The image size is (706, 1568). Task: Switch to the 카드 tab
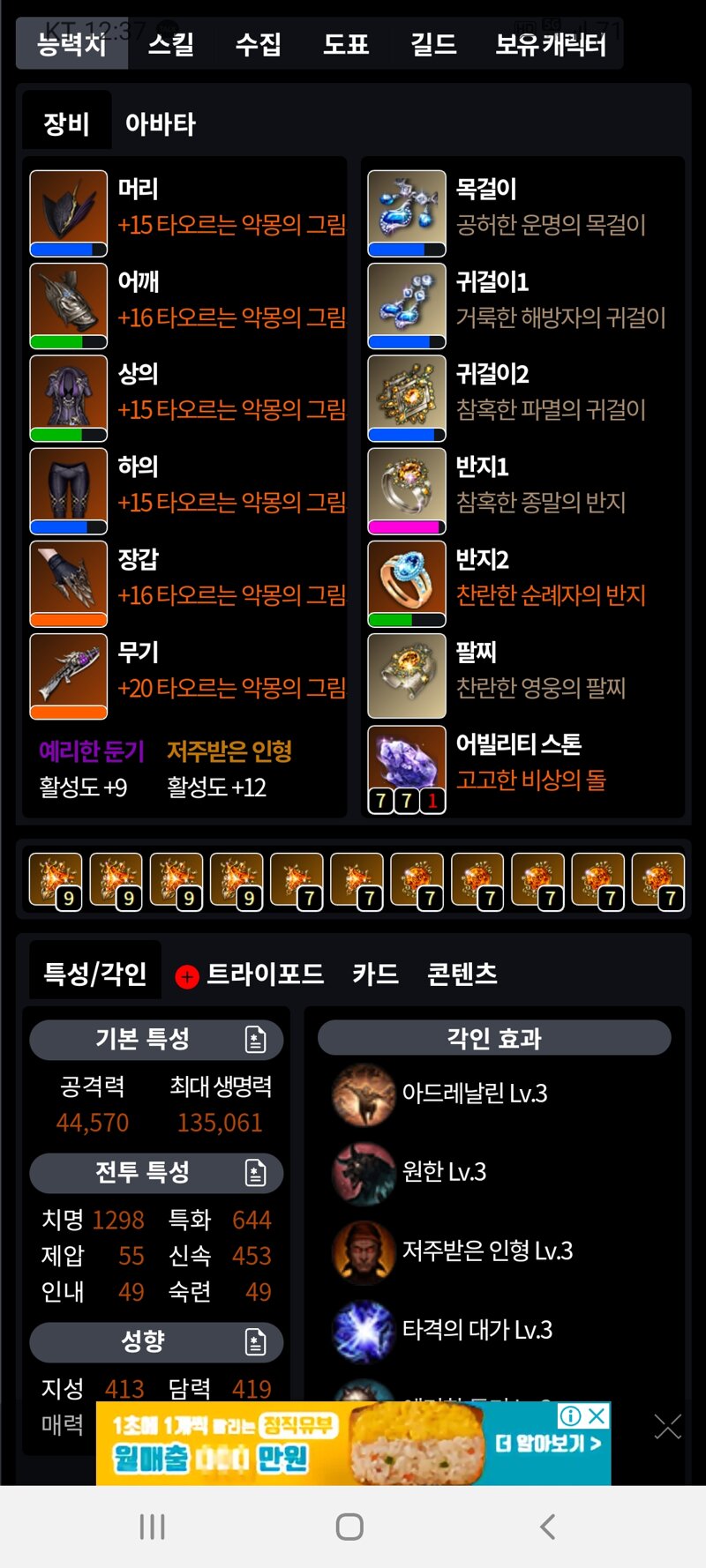pos(375,974)
